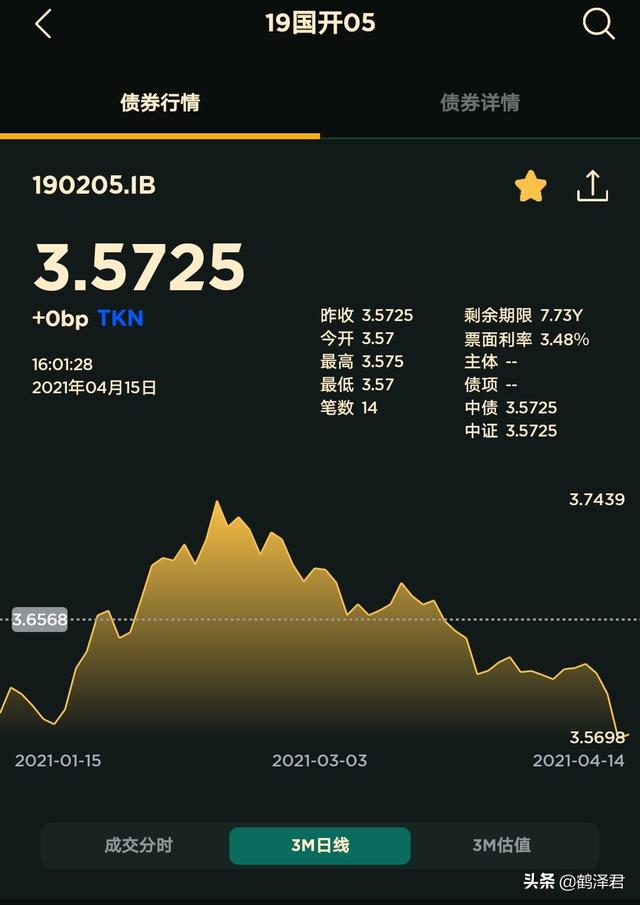Go back from the 19国开05 page
Image resolution: width=640 pixels, height=905 pixels.
pos(43,24)
